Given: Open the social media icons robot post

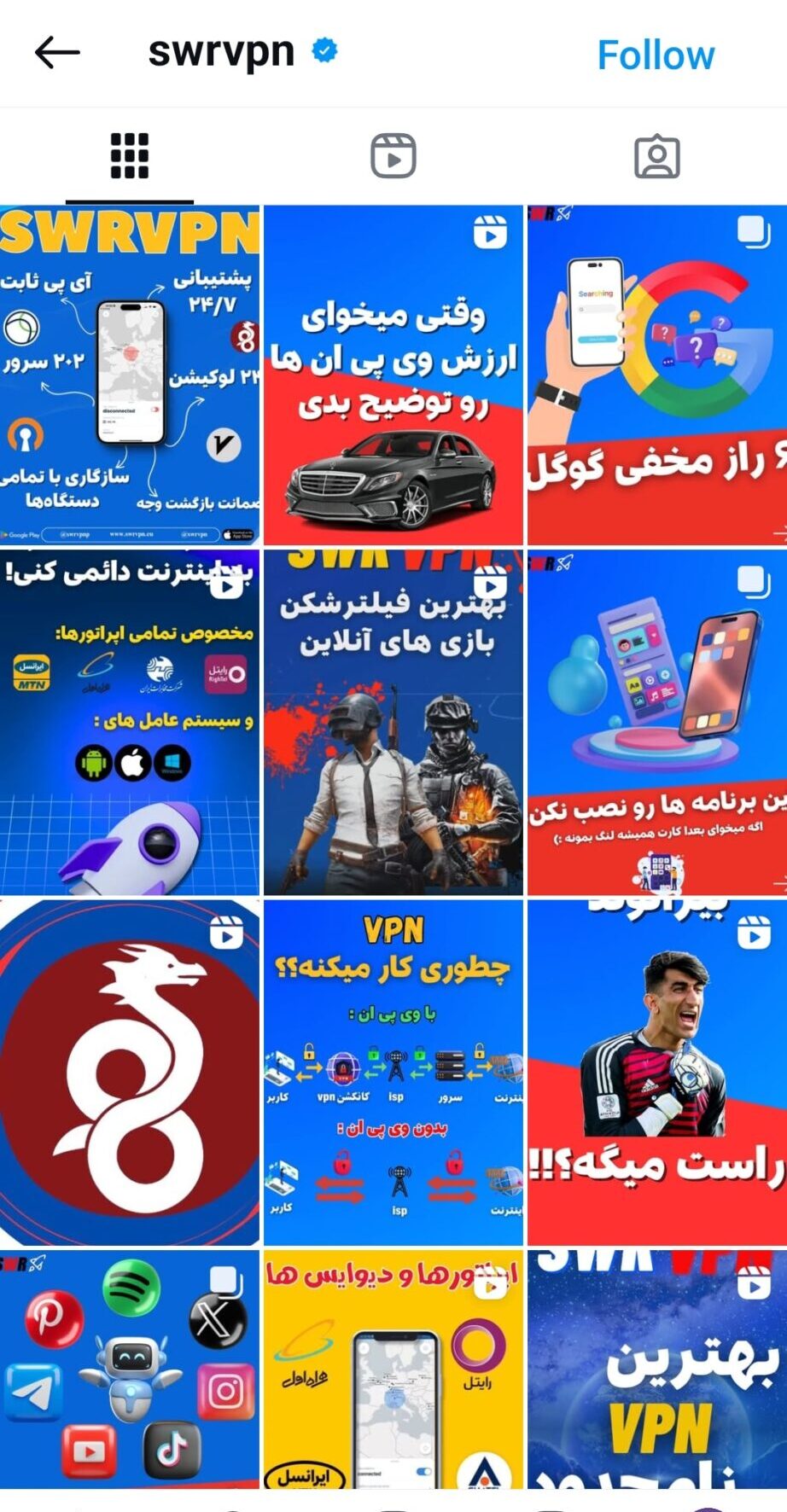Looking at the screenshot, I should tap(130, 1370).
